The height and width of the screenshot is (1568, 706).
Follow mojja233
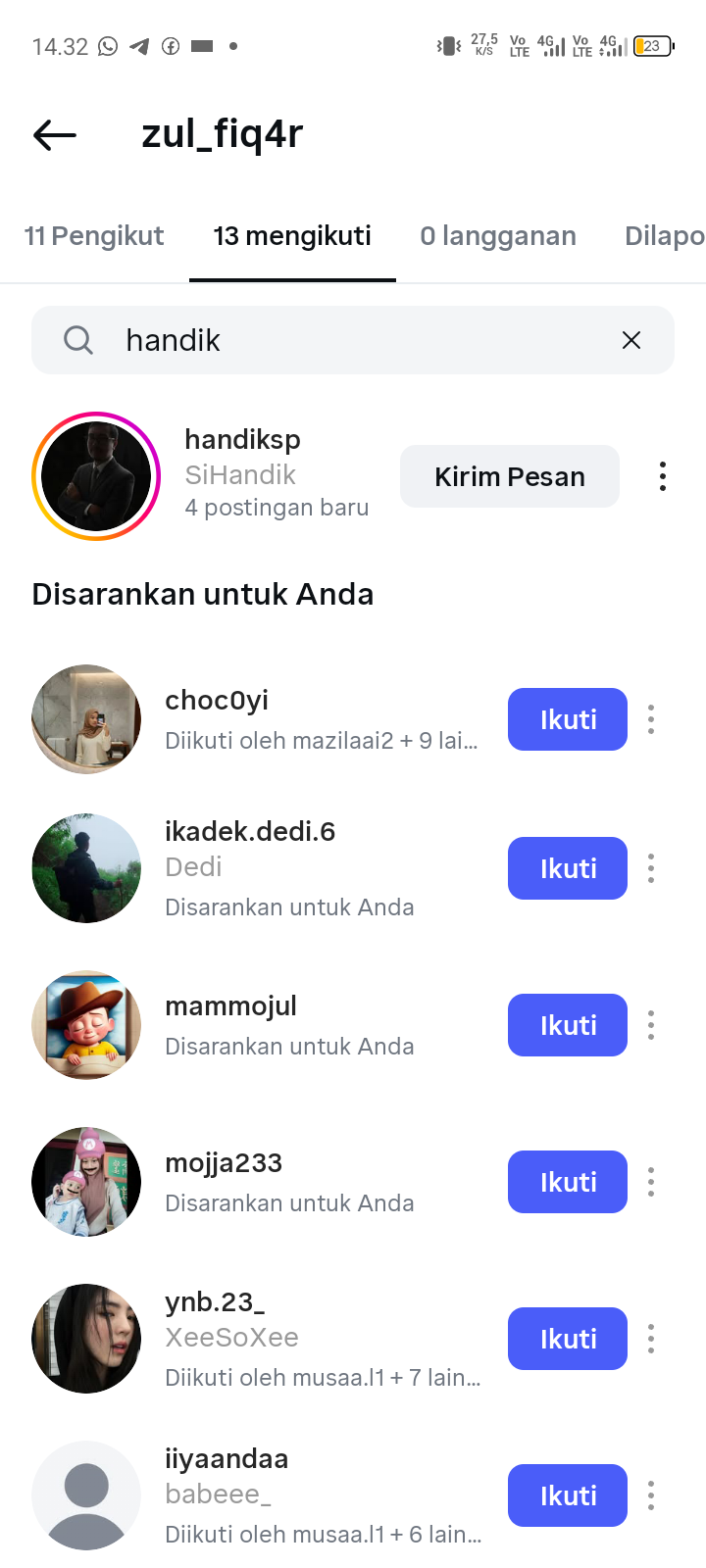[567, 1182]
